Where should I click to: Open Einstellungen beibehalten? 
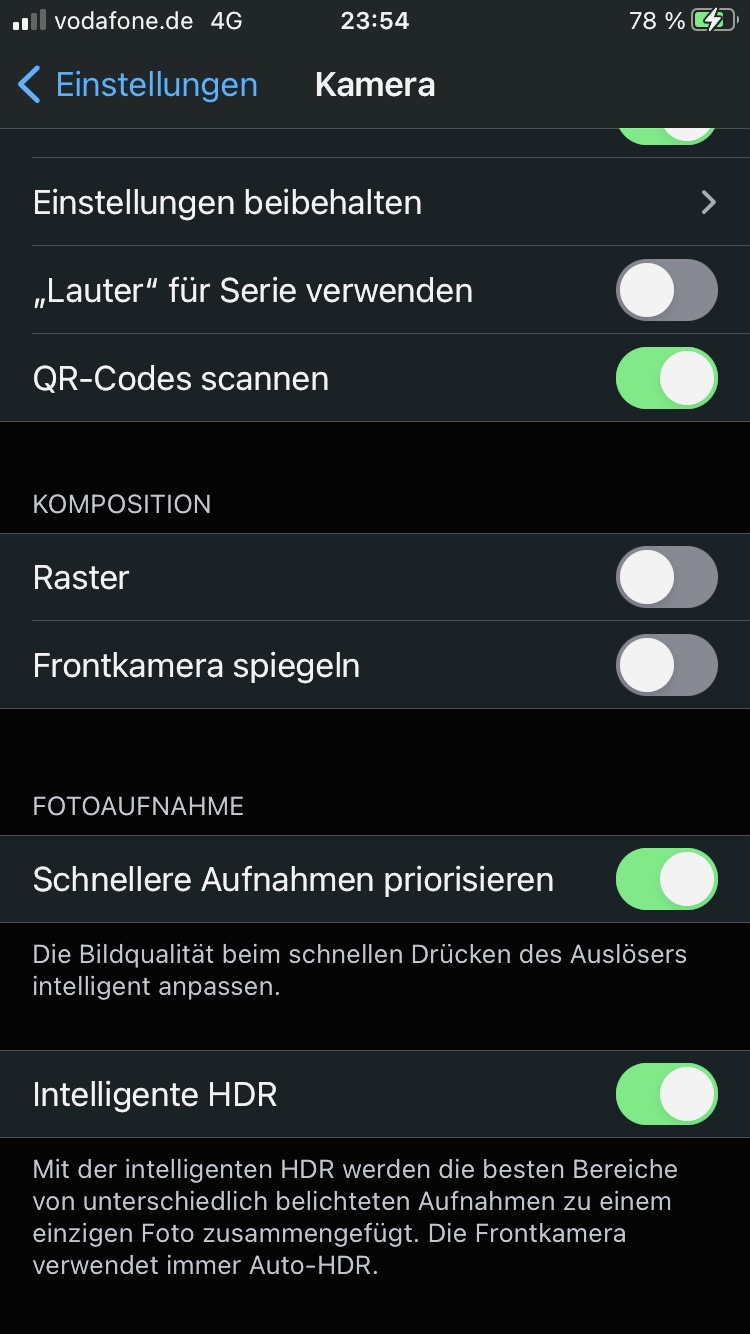tap(375, 203)
